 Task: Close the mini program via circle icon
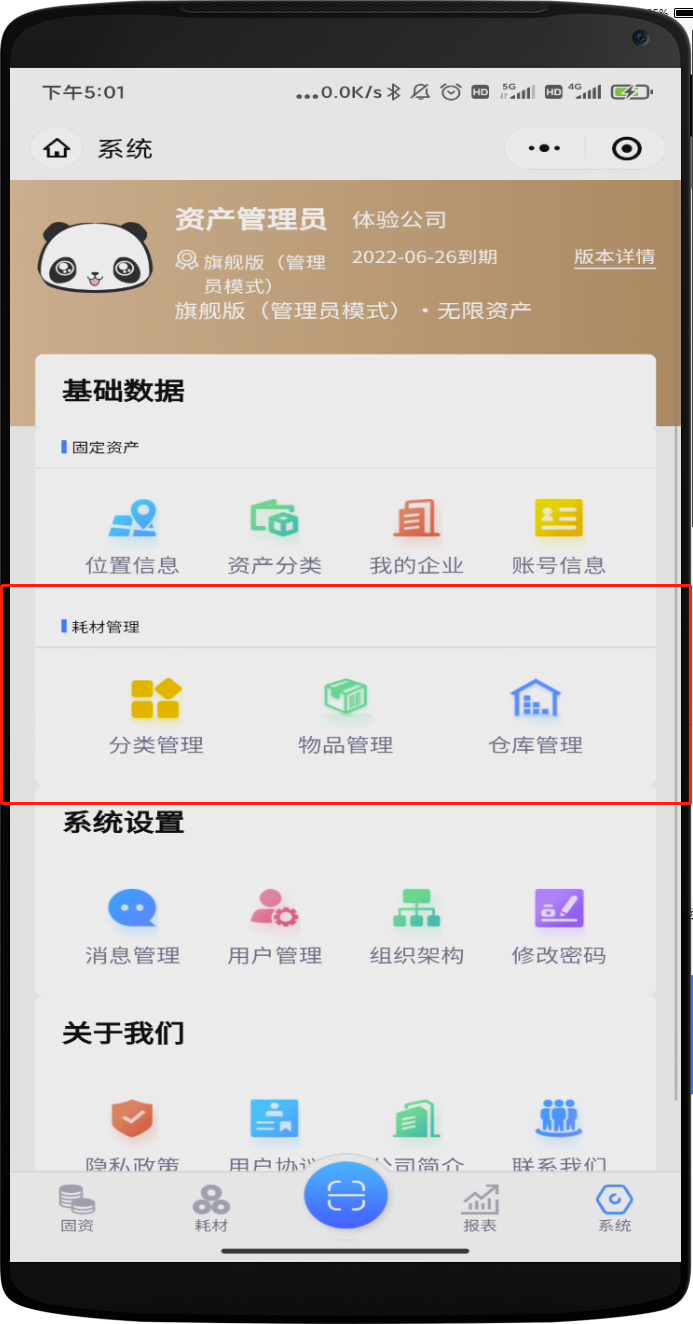point(627,149)
